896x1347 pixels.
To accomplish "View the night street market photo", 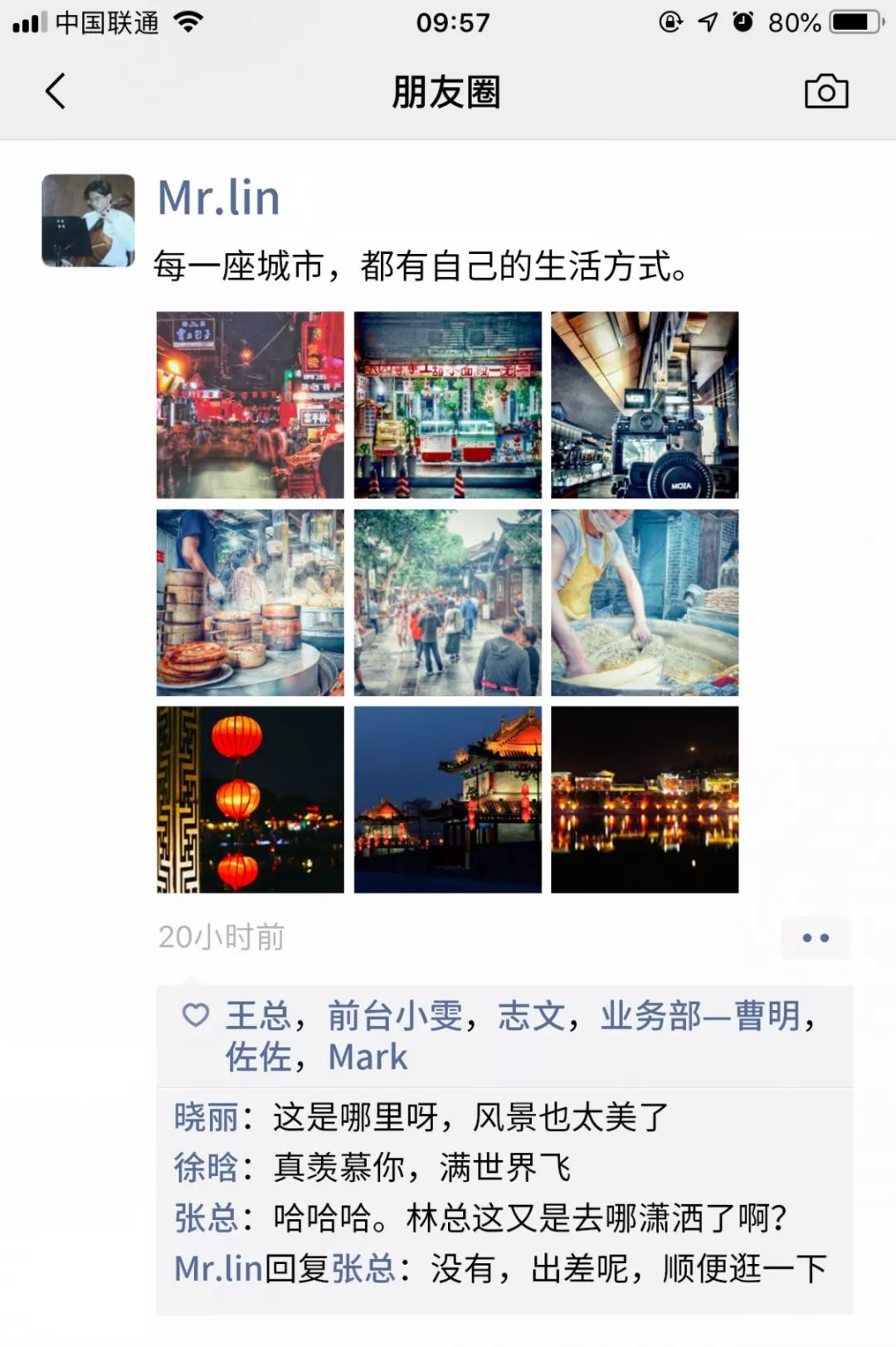I will click(250, 404).
